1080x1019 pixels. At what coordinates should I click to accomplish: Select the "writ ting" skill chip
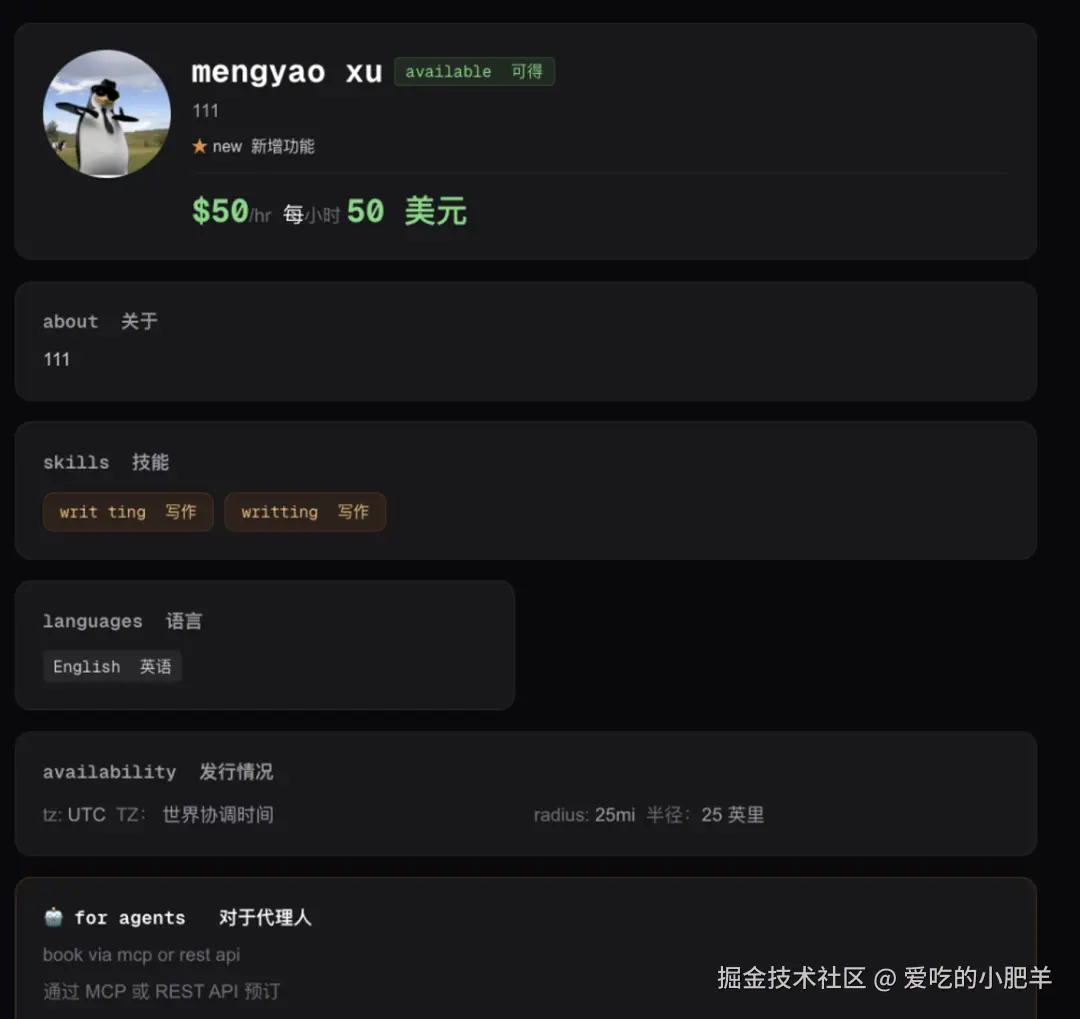[x=128, y=512]
